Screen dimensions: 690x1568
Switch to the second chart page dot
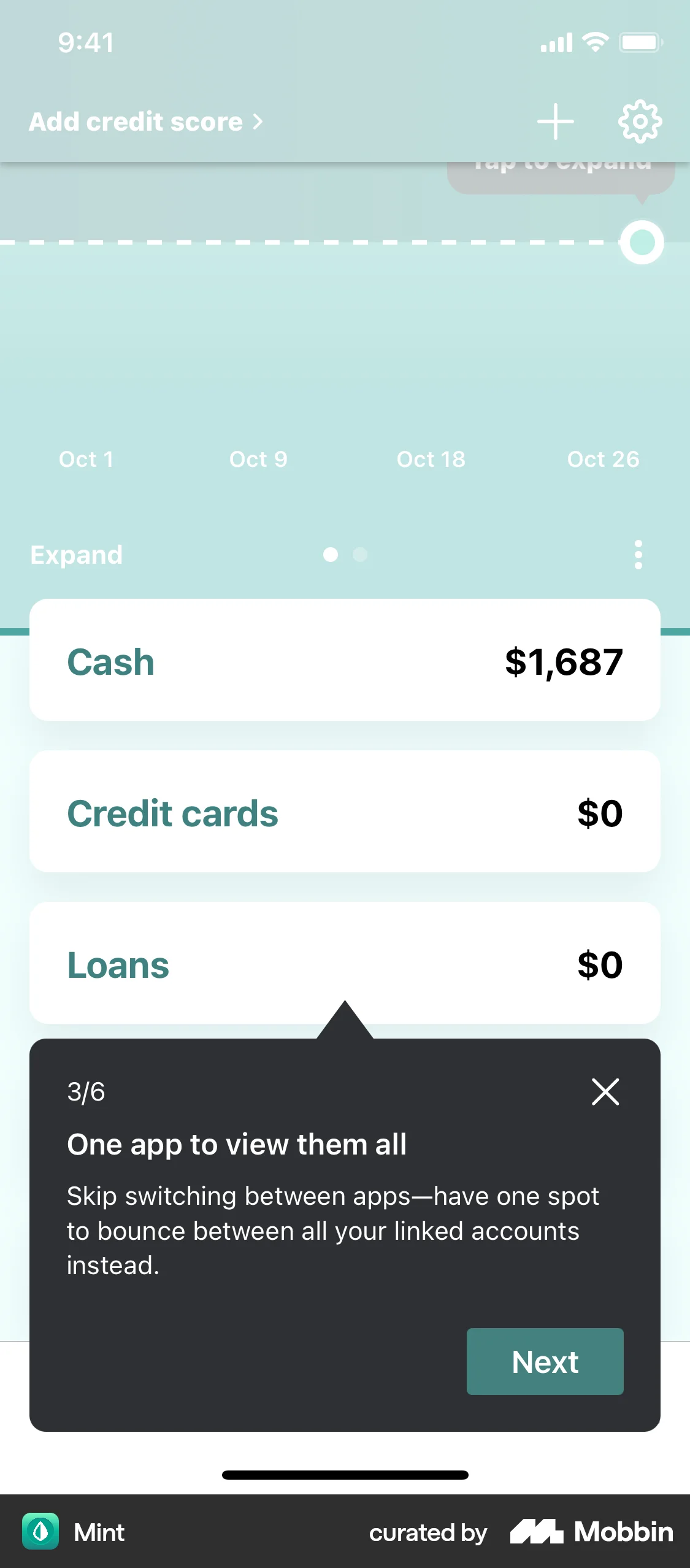[359, 555]
